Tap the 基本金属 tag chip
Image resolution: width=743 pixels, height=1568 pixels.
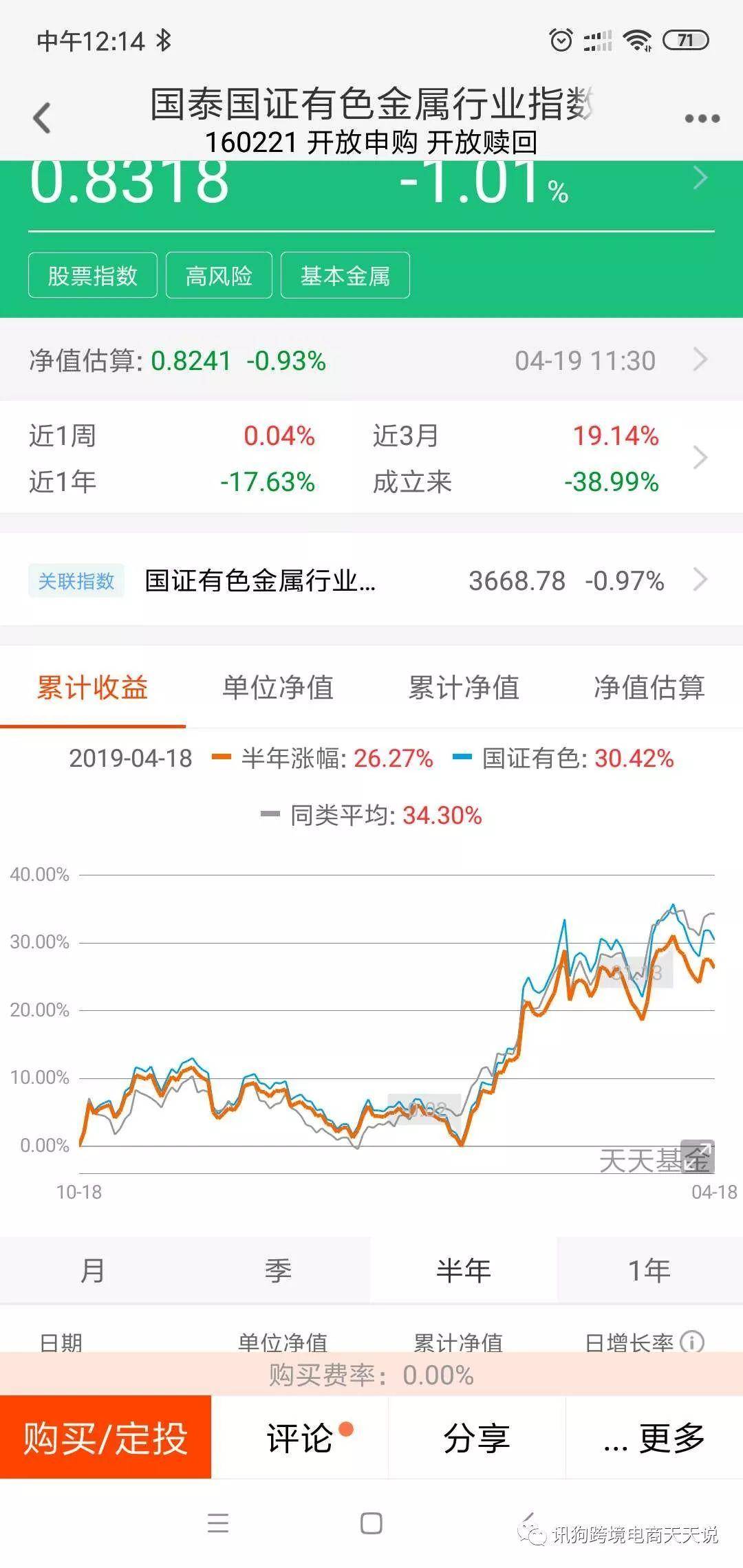point(345,276)
